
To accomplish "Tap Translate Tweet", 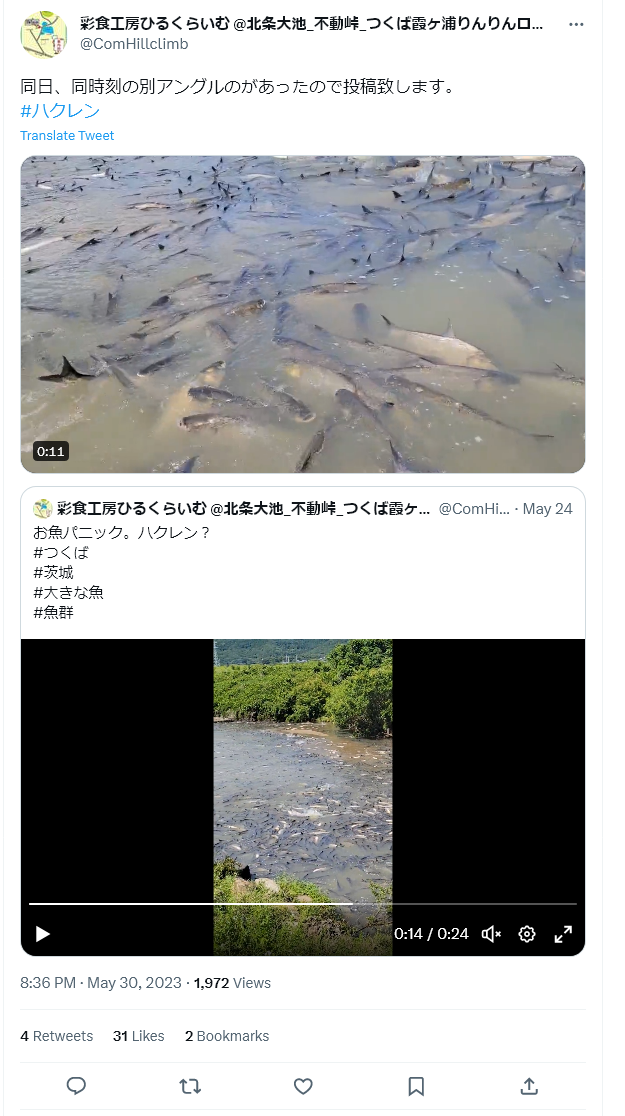I will click(67, 136).
